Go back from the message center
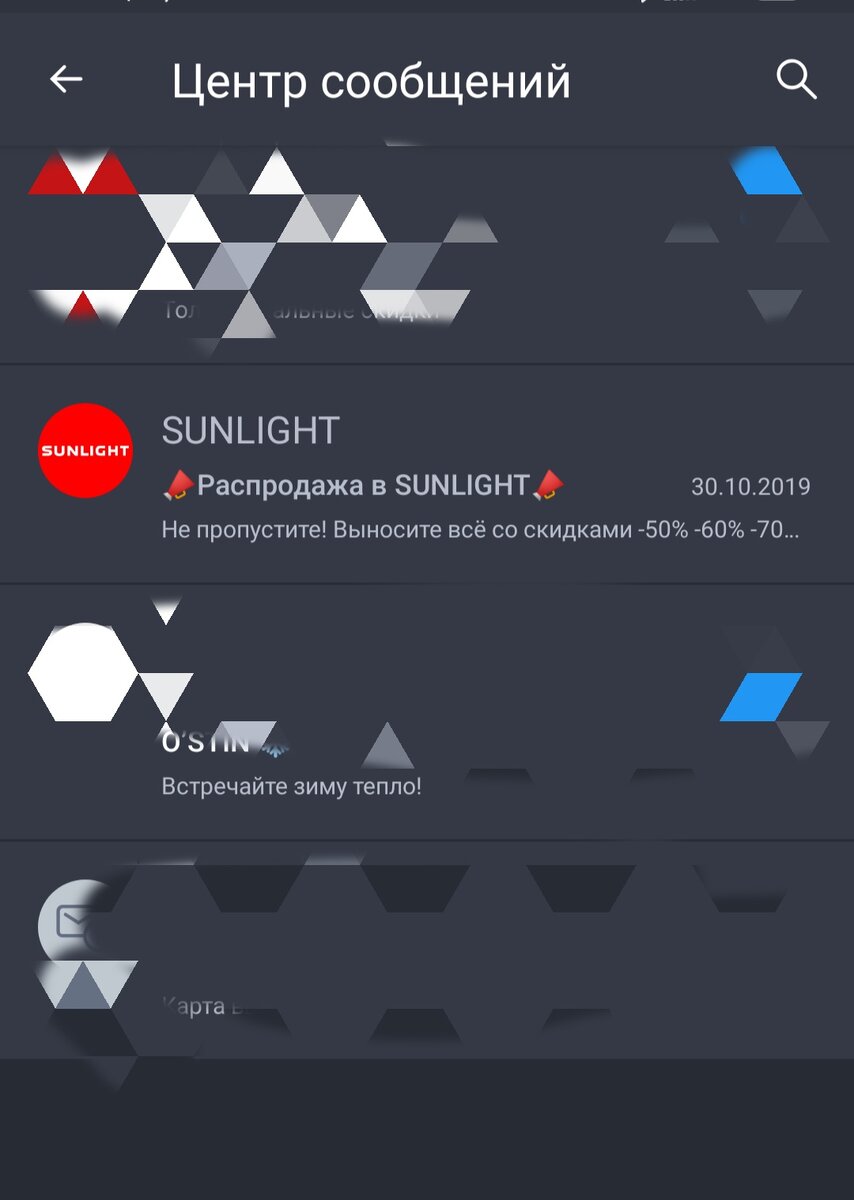The width and height of the screenshot is (854, 1200). pyautogui.click(x=66, y=80)
